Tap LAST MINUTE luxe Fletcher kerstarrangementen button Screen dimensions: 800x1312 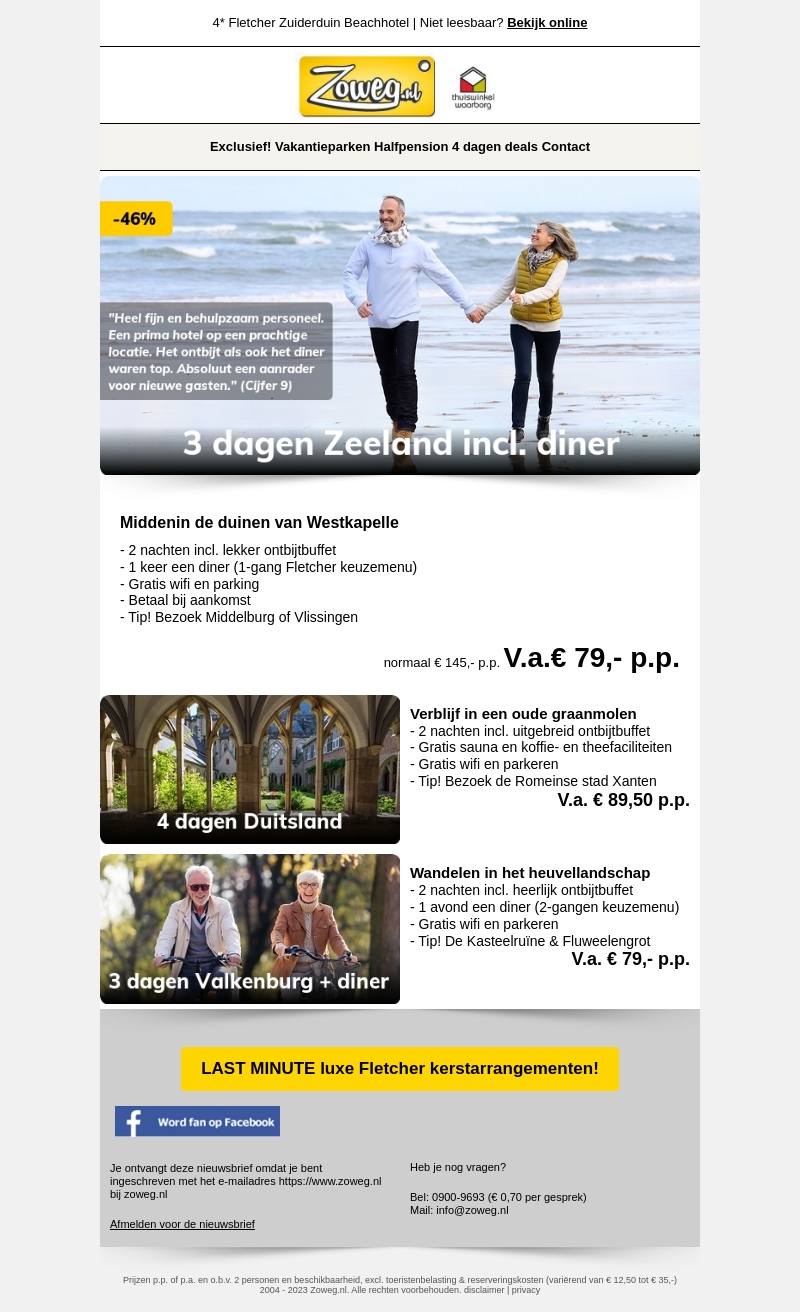coord(400,1069)
